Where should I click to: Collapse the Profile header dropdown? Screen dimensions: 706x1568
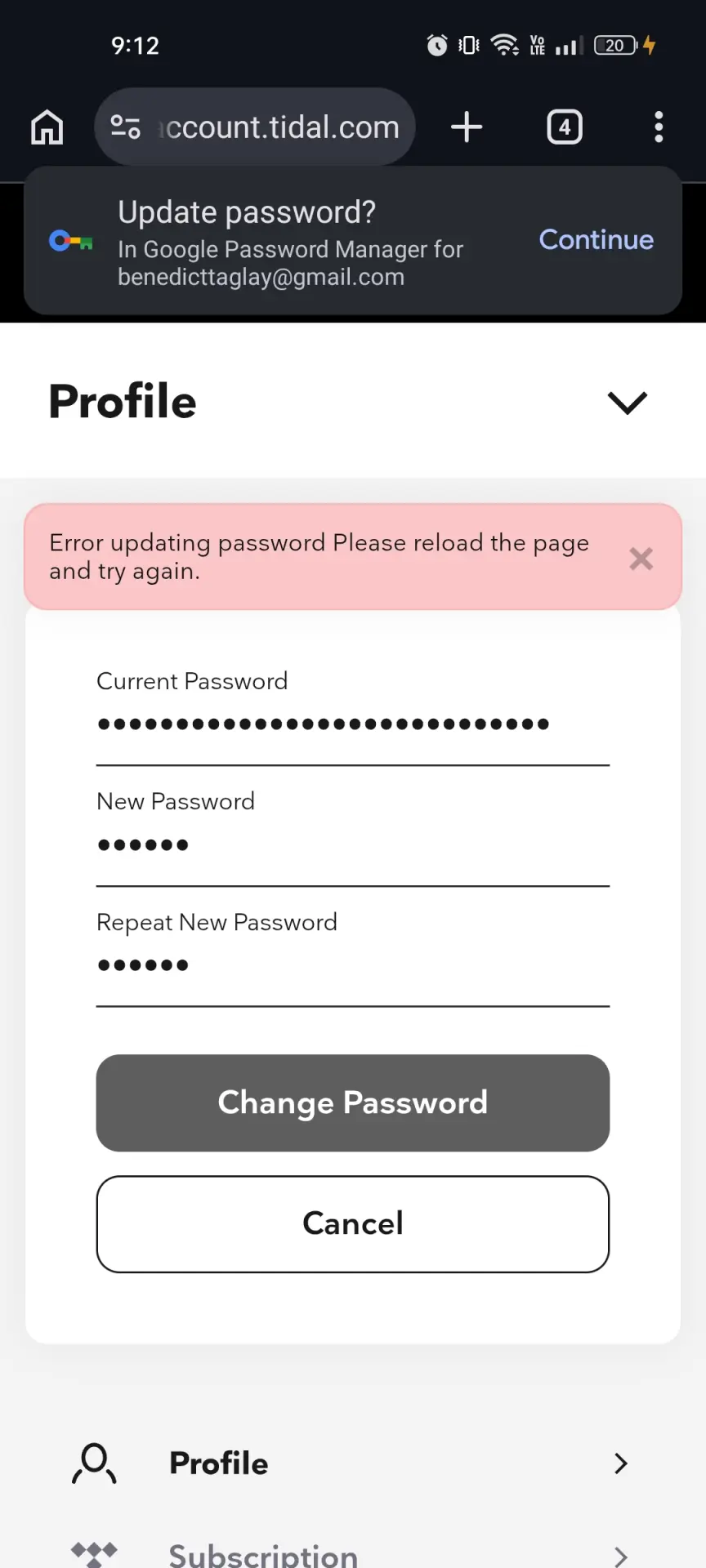tap(628, 402)
